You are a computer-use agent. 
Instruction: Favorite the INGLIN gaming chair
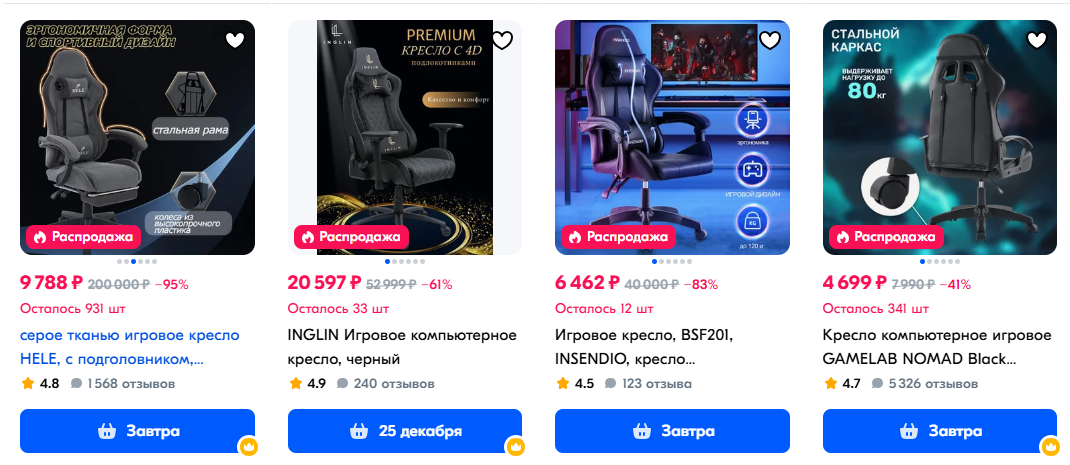(502, 41)
